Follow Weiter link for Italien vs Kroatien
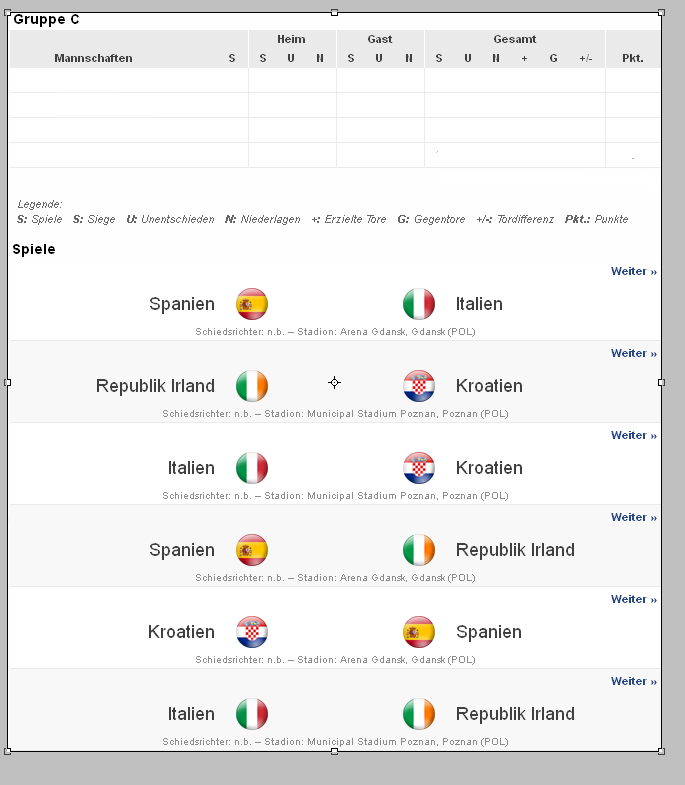This screenshot has width=685, height=785. click(633, 435)
